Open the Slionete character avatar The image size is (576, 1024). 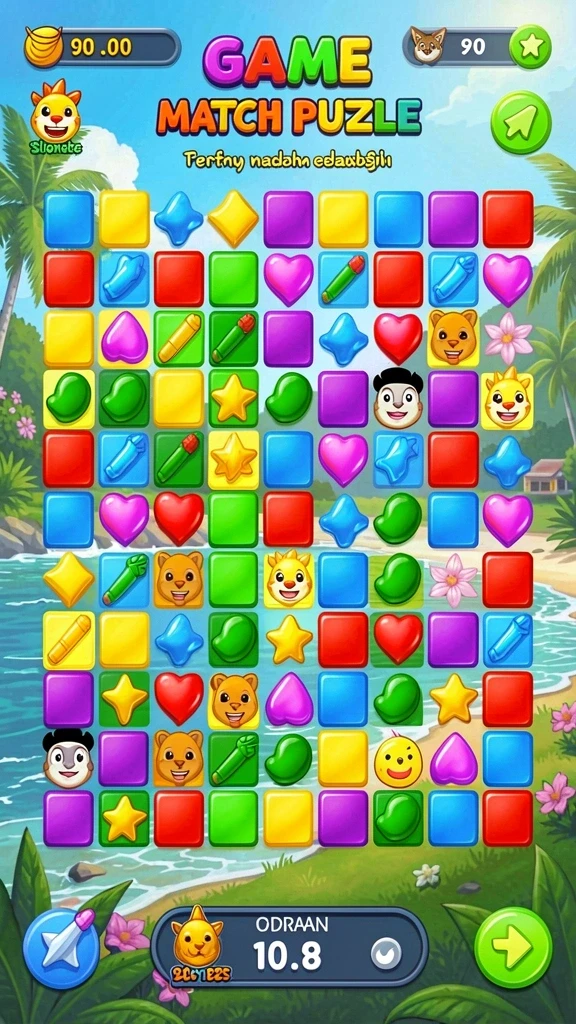click(x=56, y=116)
